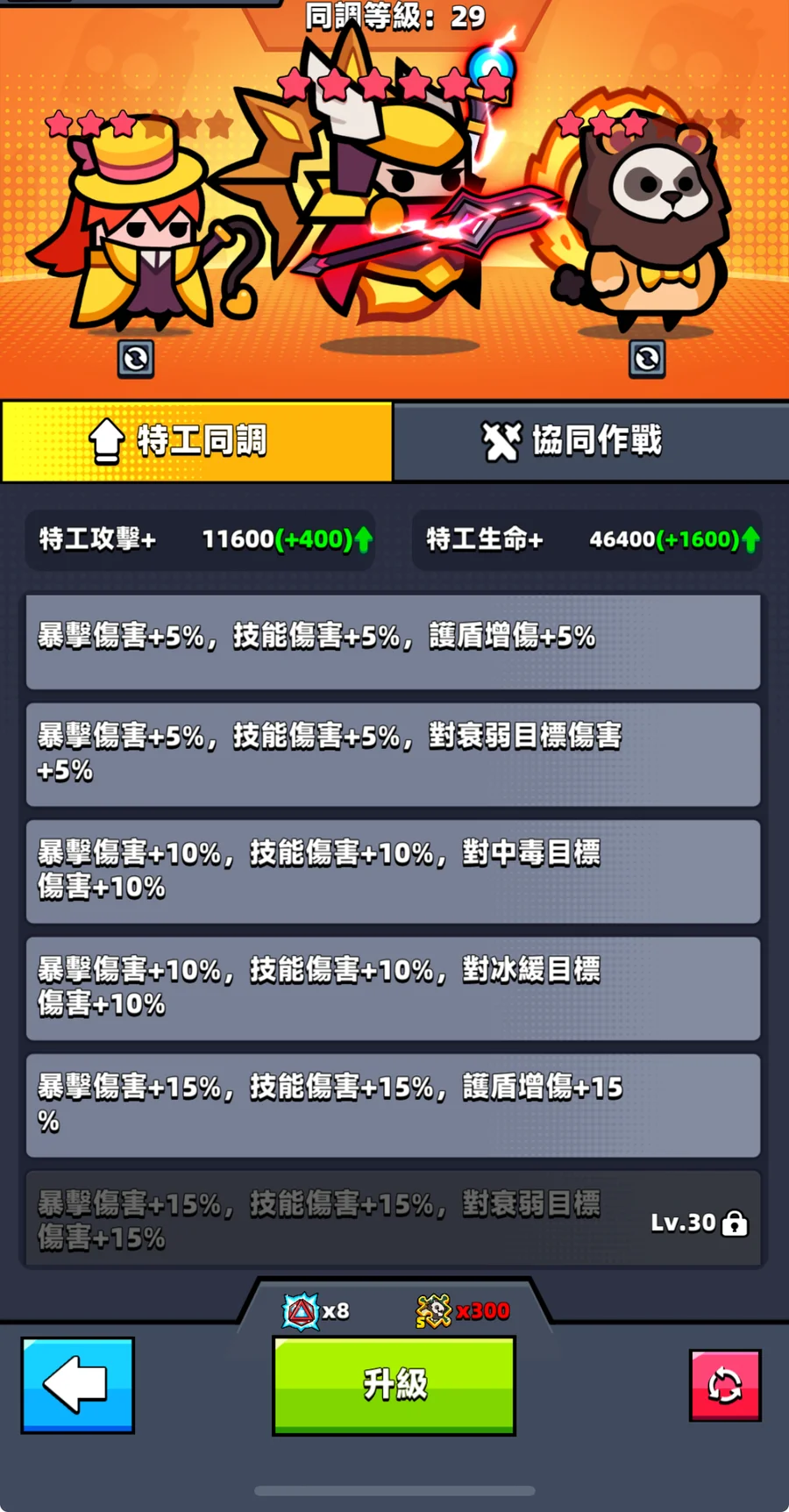Tap the green 升級 upgrade button
This screenshot has height=1512, width=789.
394,1385
